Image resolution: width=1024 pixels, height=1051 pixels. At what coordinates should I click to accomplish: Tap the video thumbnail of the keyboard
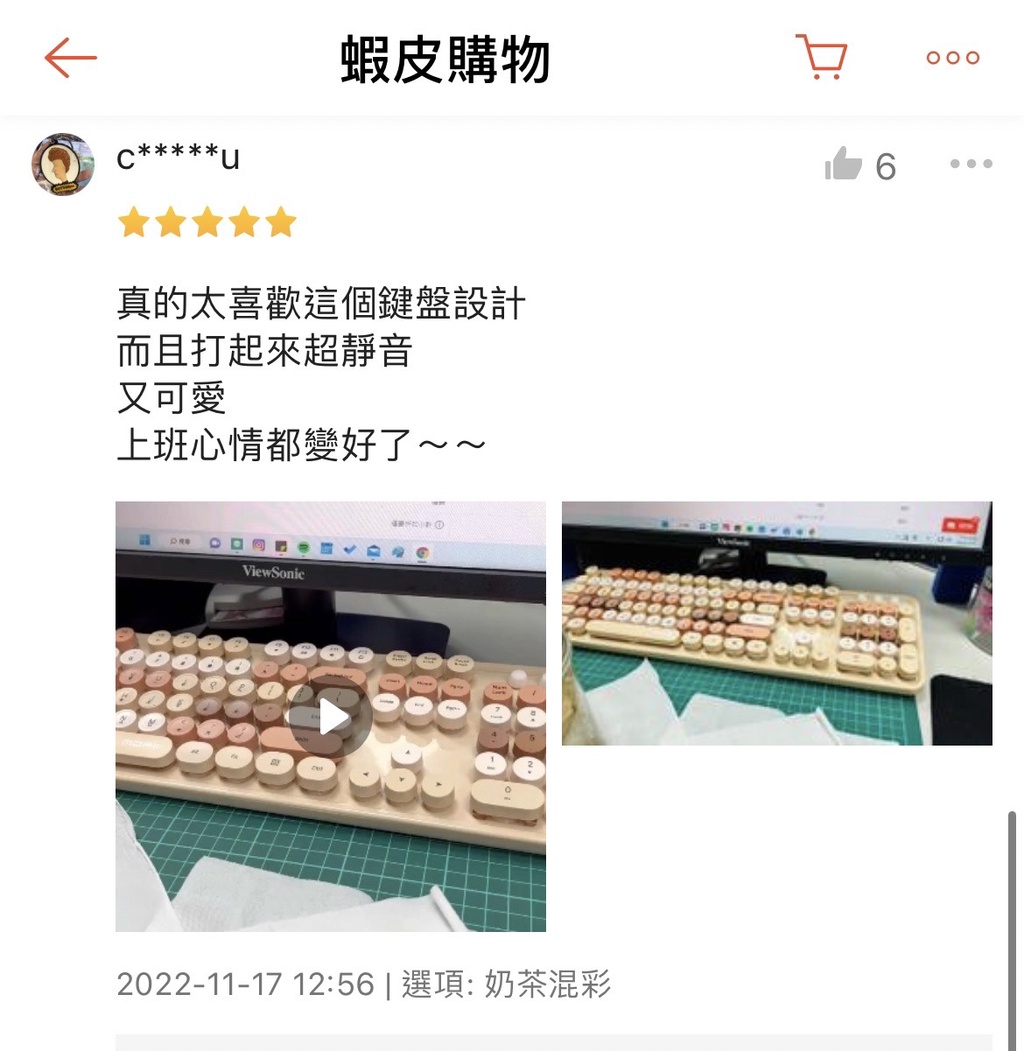coord(330,716)
